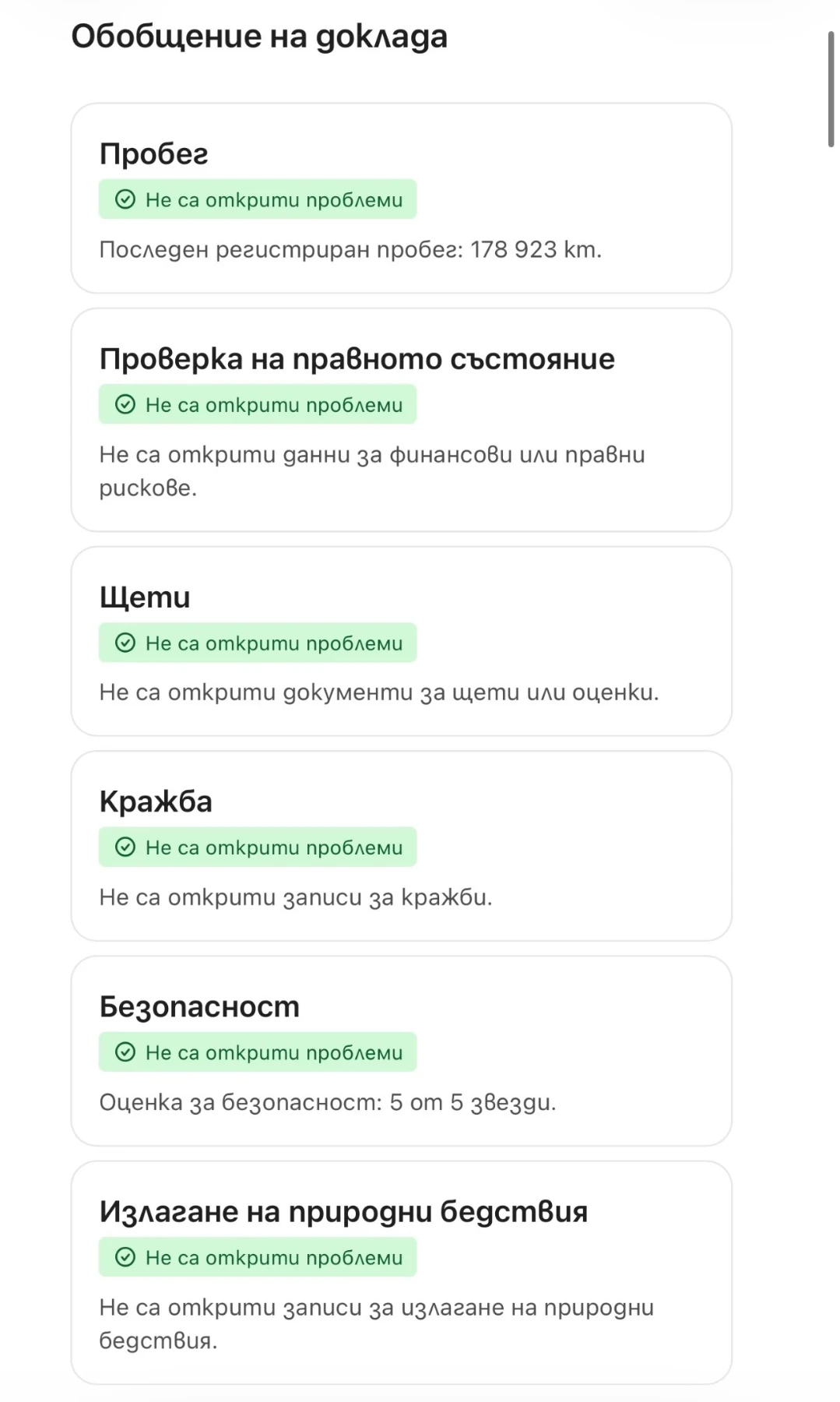Open Проверка на правното състояние card
Viewport: 840px width, 1402px height.
click(401, 421)
